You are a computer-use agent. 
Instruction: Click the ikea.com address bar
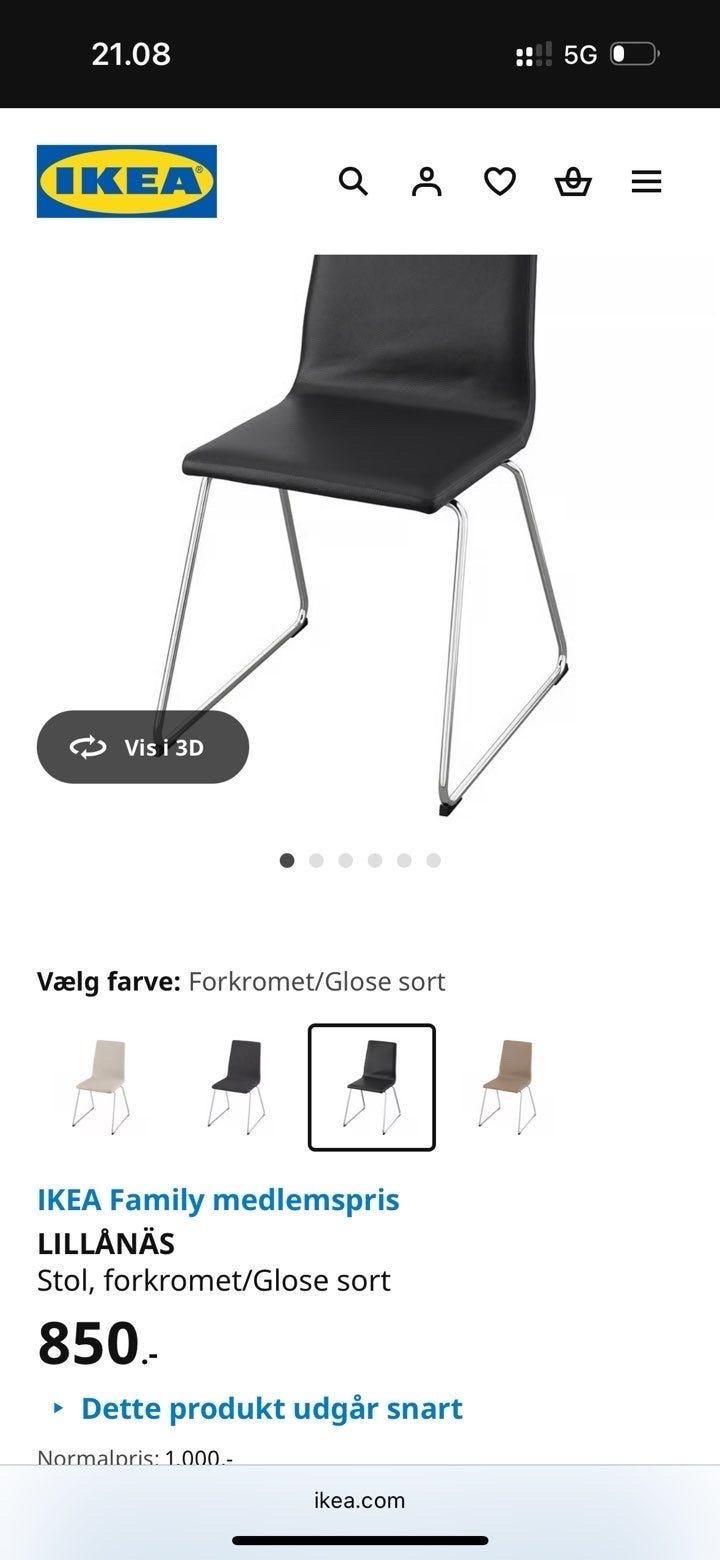point(360,1500)
